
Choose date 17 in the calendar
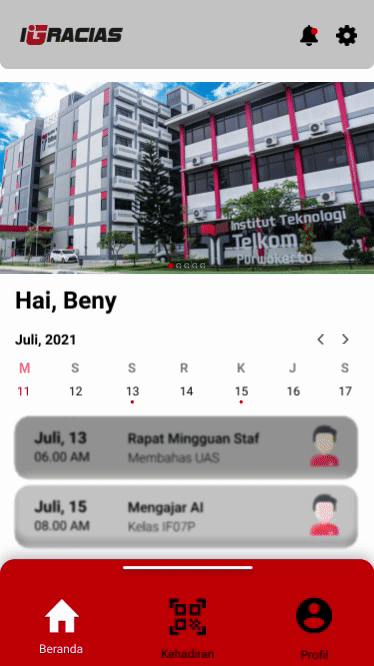[x=345, y=391]
